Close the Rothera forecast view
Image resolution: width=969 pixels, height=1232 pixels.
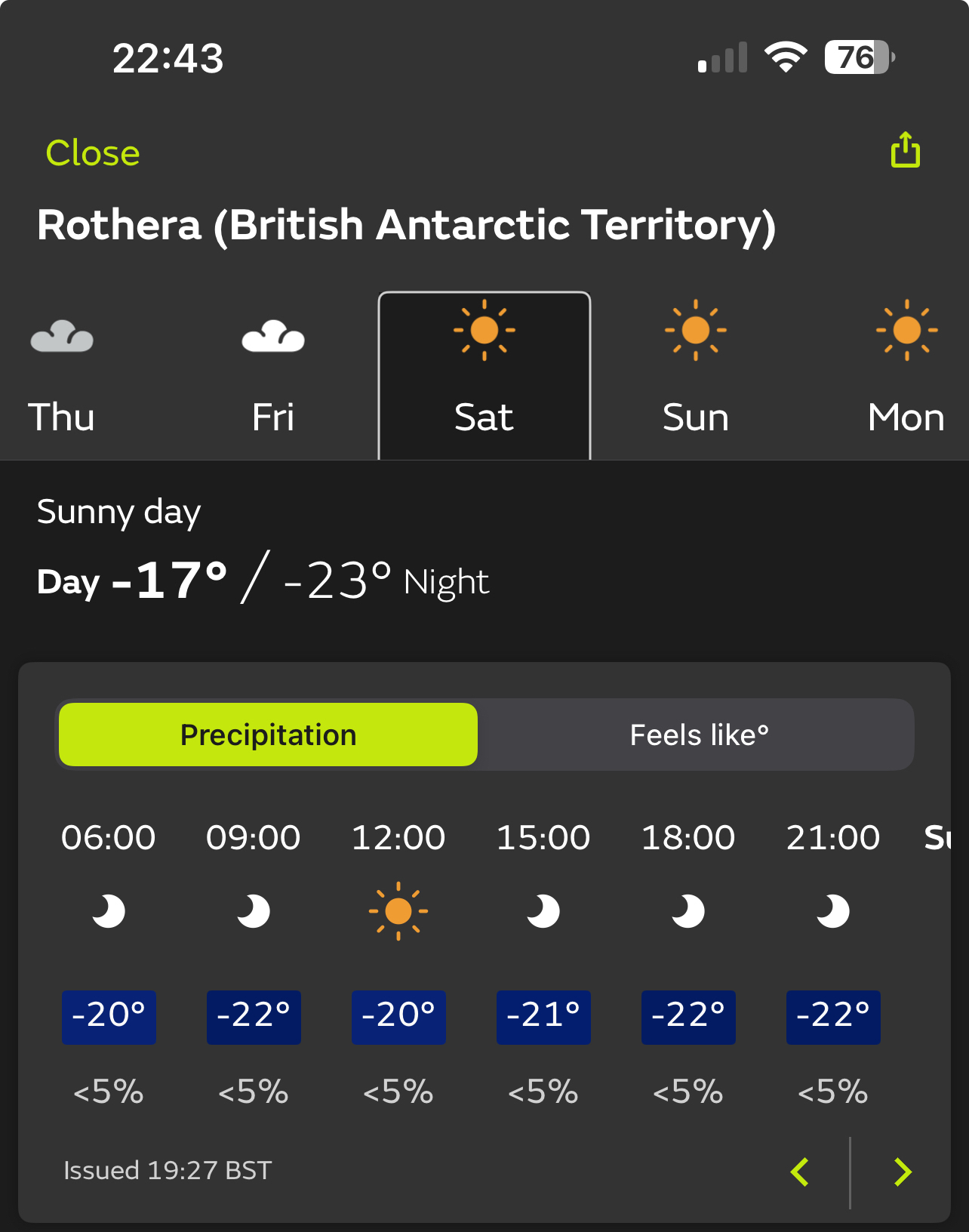point(93,153)
